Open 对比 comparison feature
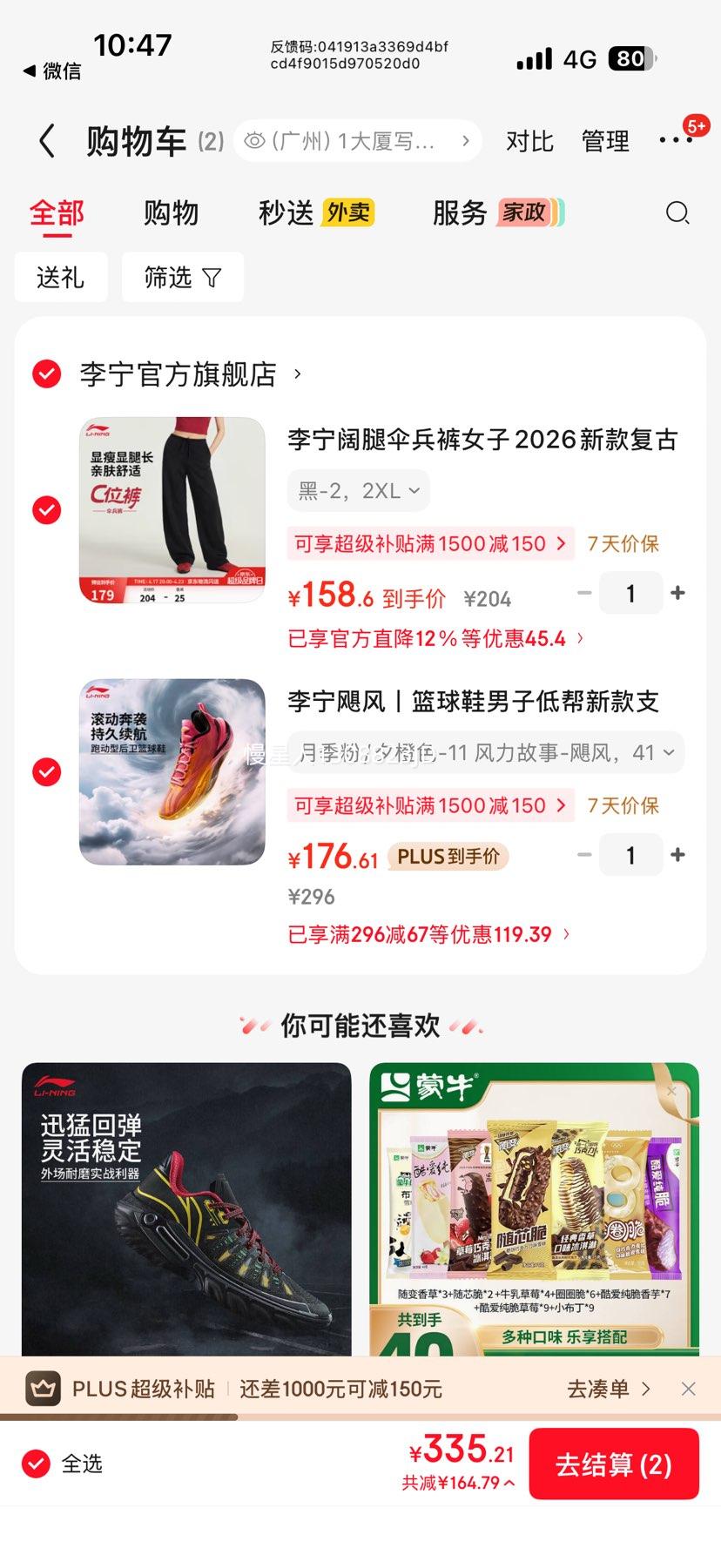This screenshot has width=721, height=1568. (x=530, y=140)
